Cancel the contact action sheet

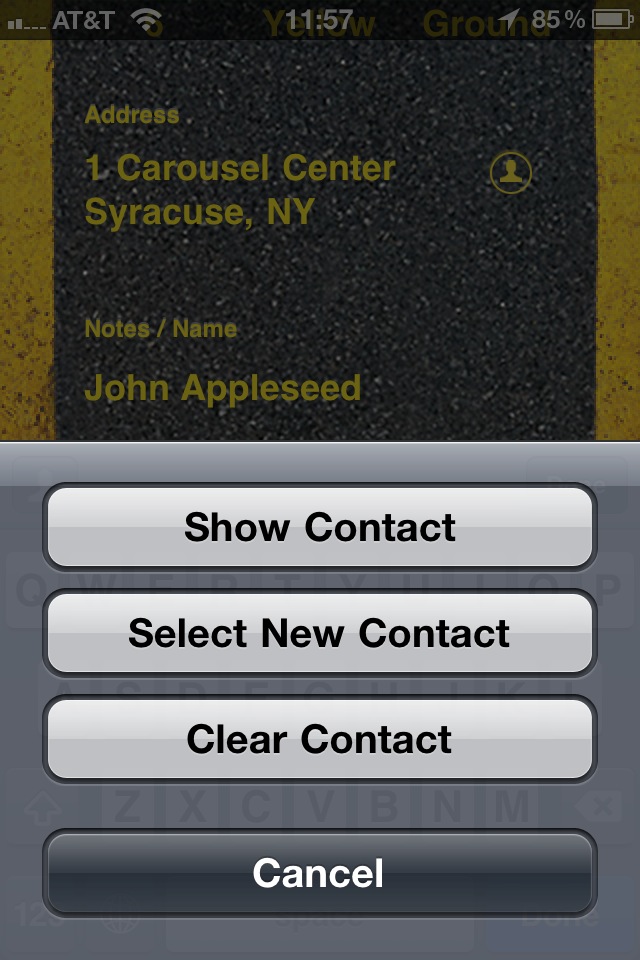(x=320, y=873)
